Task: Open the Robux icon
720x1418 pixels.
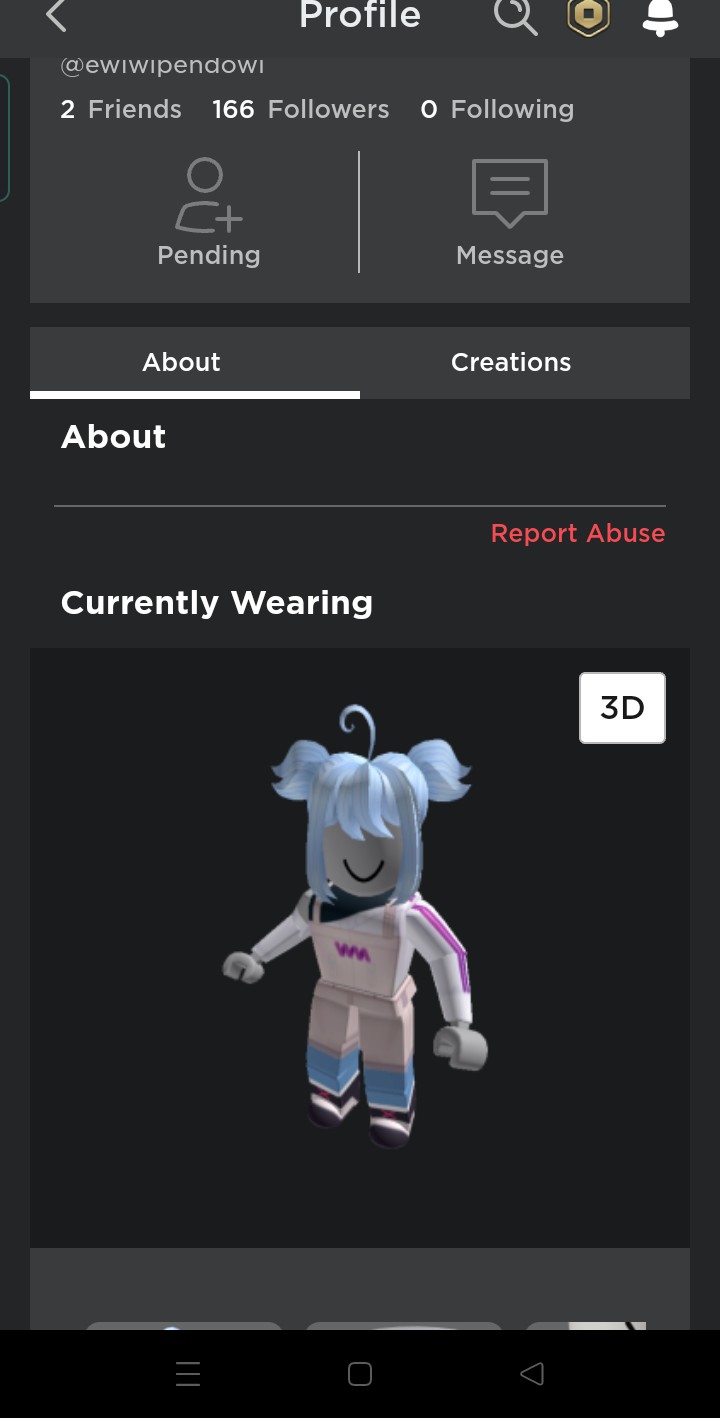Action: (588, 16)
